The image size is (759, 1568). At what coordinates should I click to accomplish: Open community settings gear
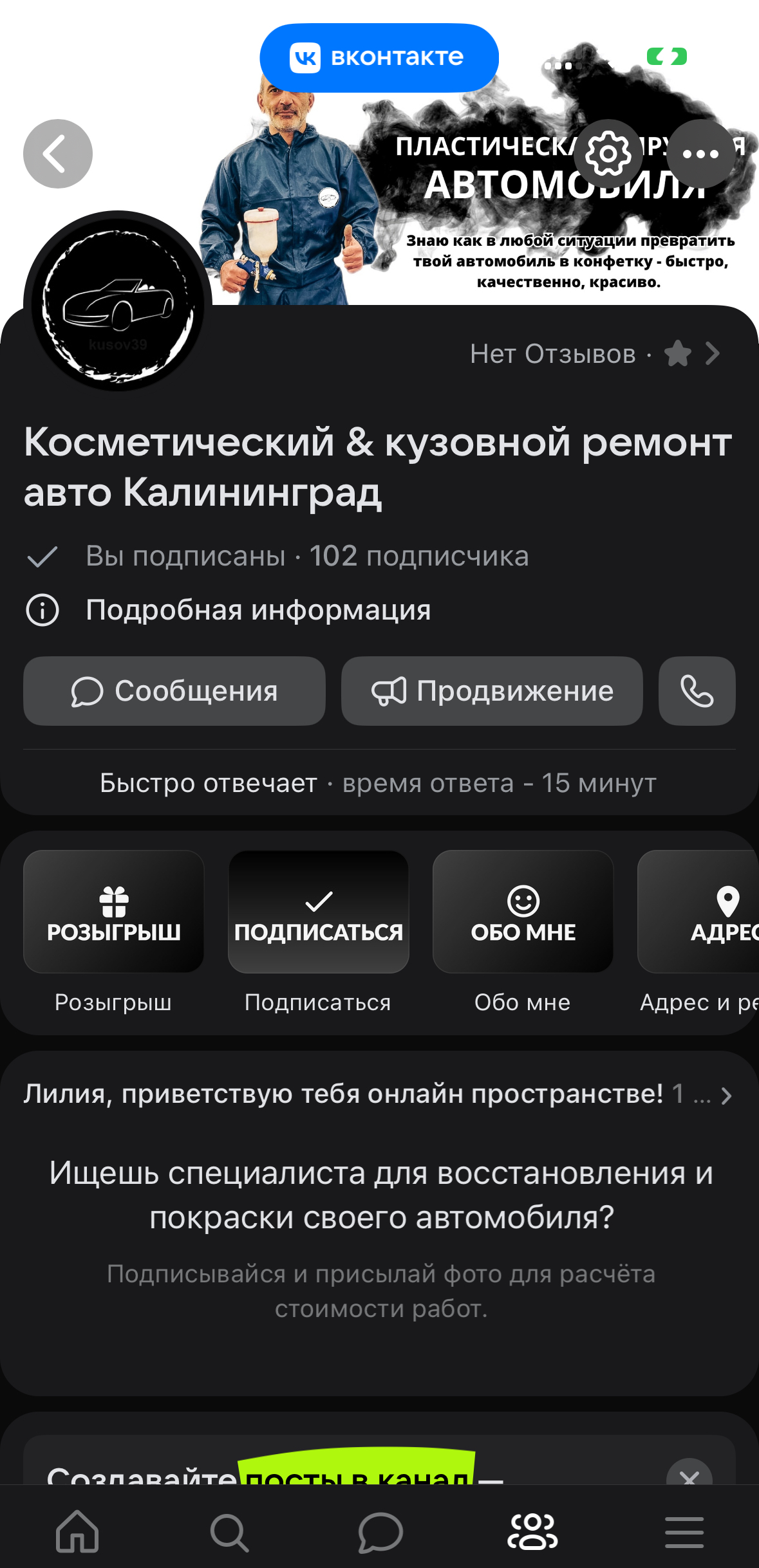coord(608,154)
